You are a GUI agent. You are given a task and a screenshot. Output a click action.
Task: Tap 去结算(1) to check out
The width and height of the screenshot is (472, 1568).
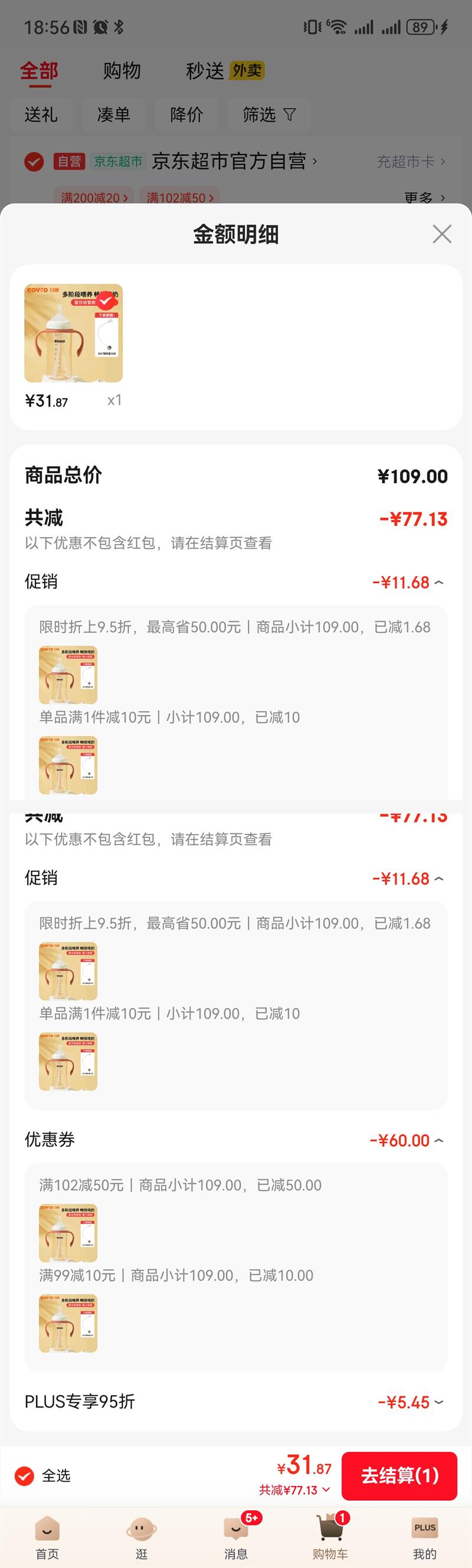[399, 1475]
